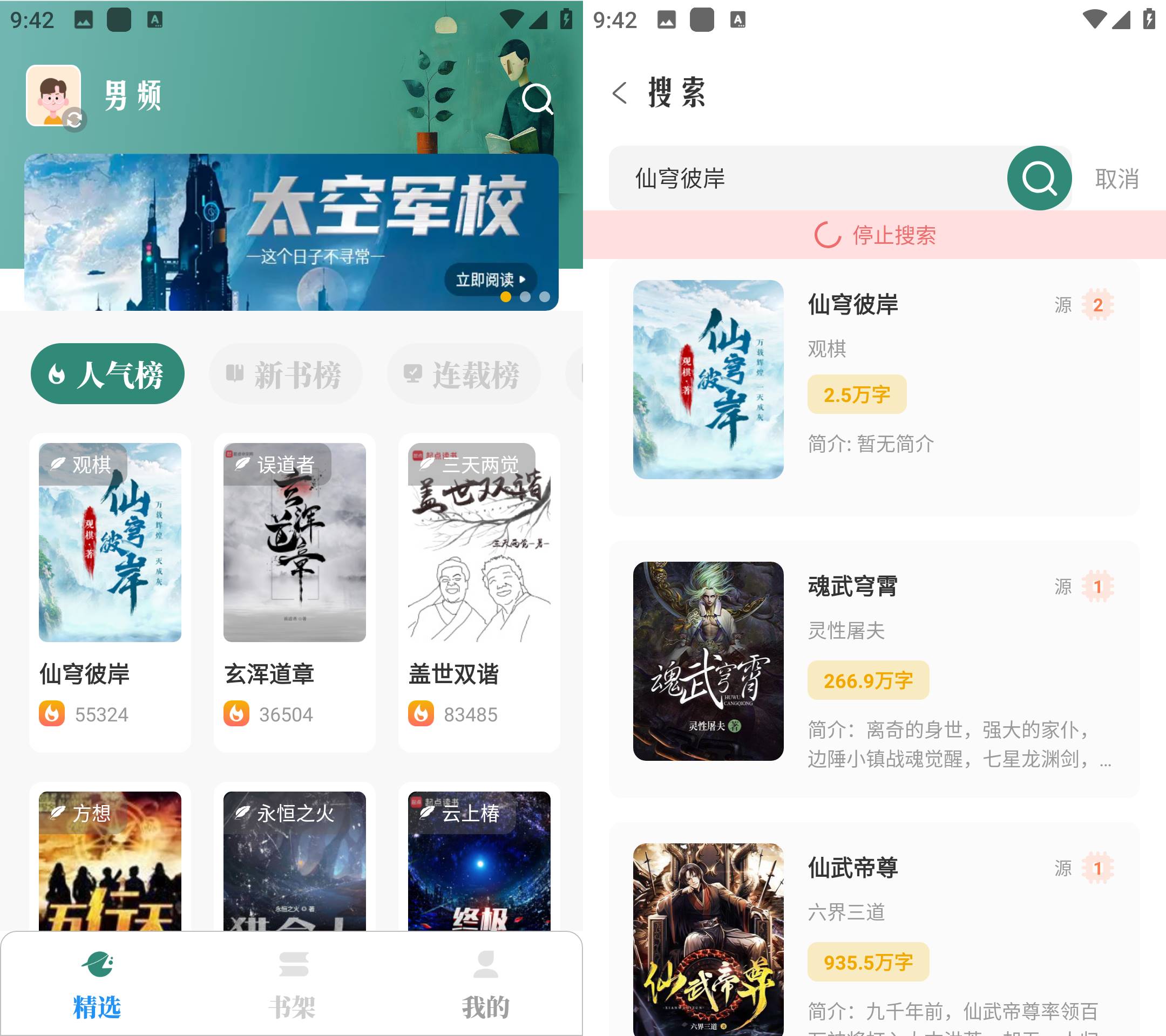This screenshot has height=1036, width=1166.
Task: Open the 太空军校 banner
Action: click(291, 231)
